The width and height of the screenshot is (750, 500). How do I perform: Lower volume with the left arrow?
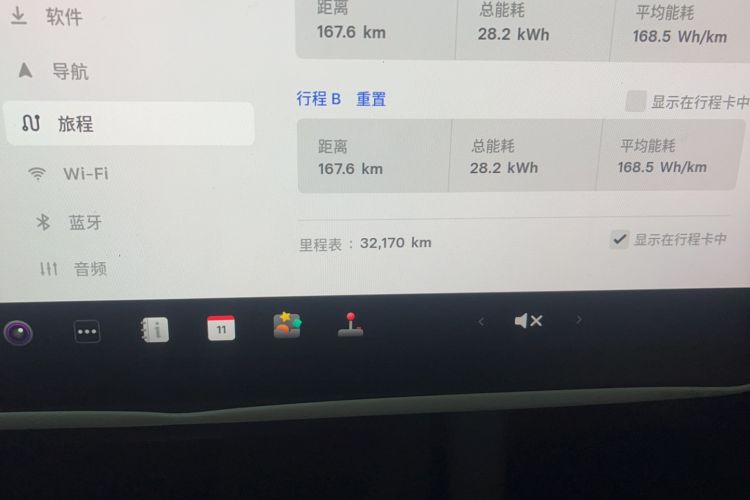coord(481,321)
